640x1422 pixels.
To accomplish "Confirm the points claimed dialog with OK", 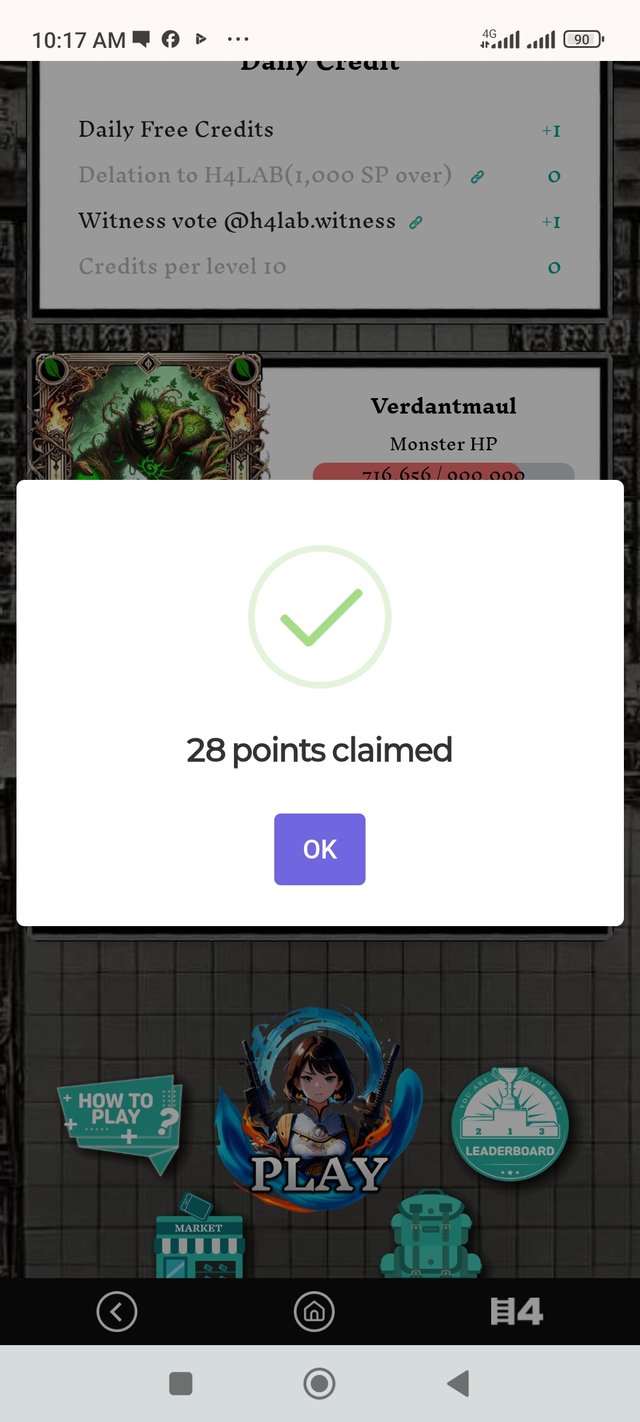I will pyautogui.click(x=319, y=849).
